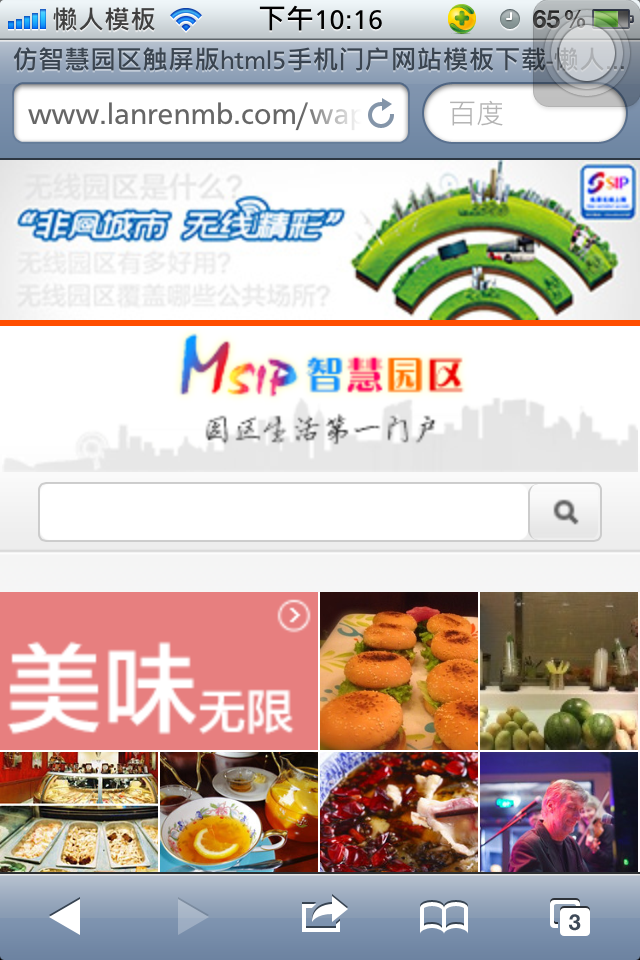Open the lemon tea cup photo
This screenshot has width=640, height=960.
pyautogui.click(x=238, y=812)
